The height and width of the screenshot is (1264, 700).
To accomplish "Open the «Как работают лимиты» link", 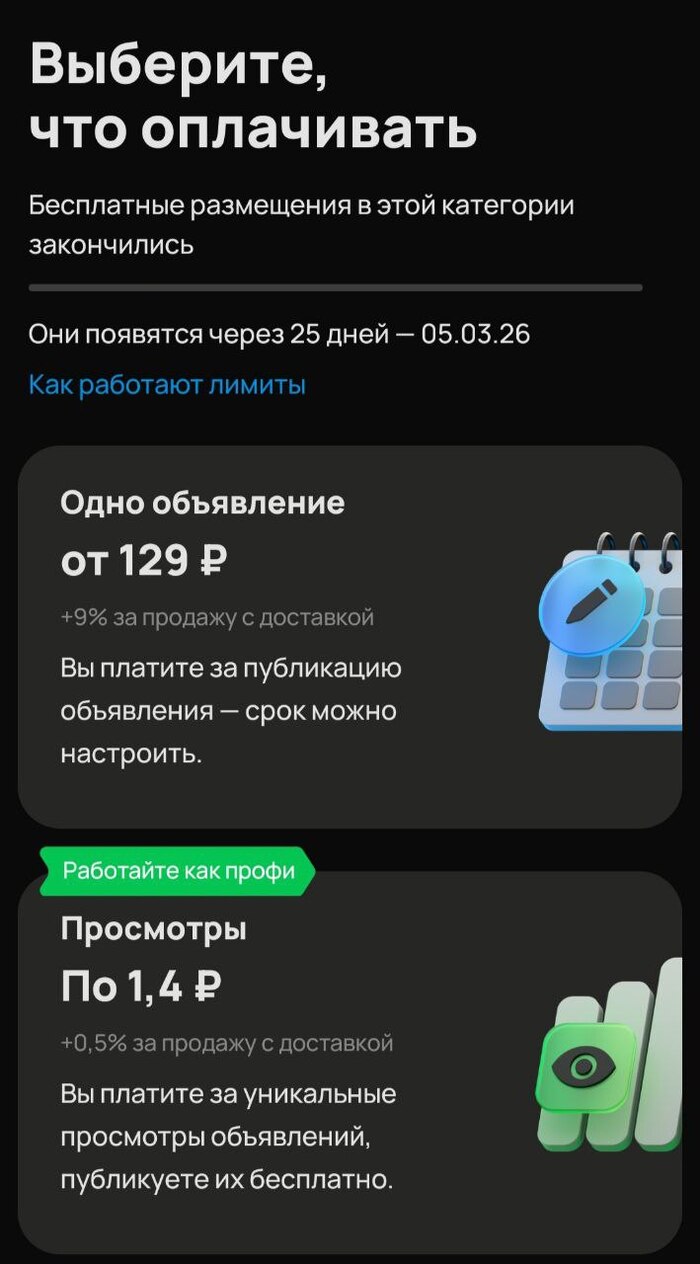I will point(167,385).
